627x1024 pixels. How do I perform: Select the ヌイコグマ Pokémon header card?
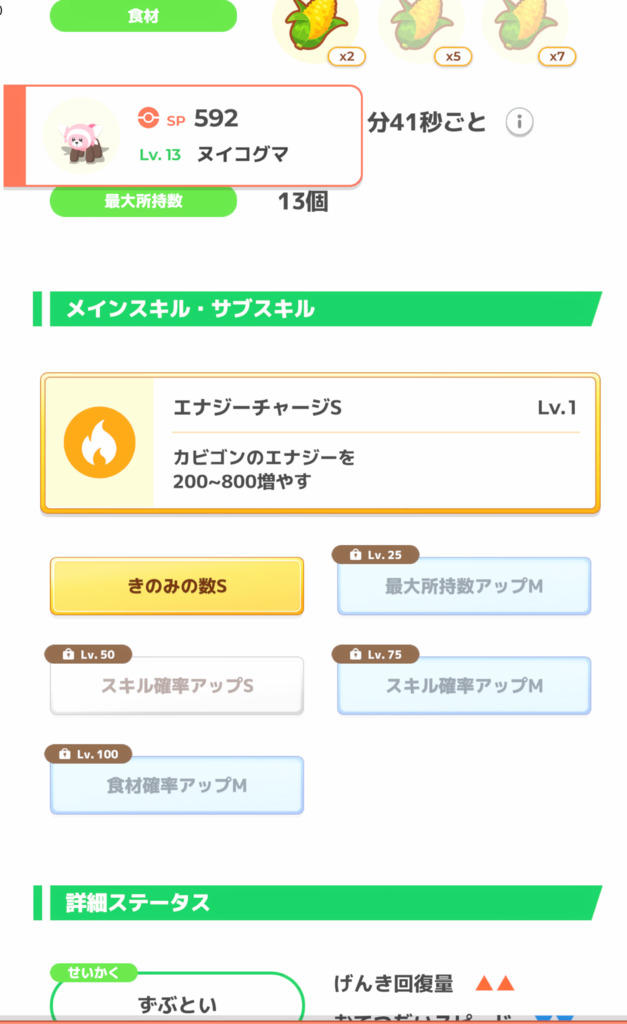pos(183,136)
